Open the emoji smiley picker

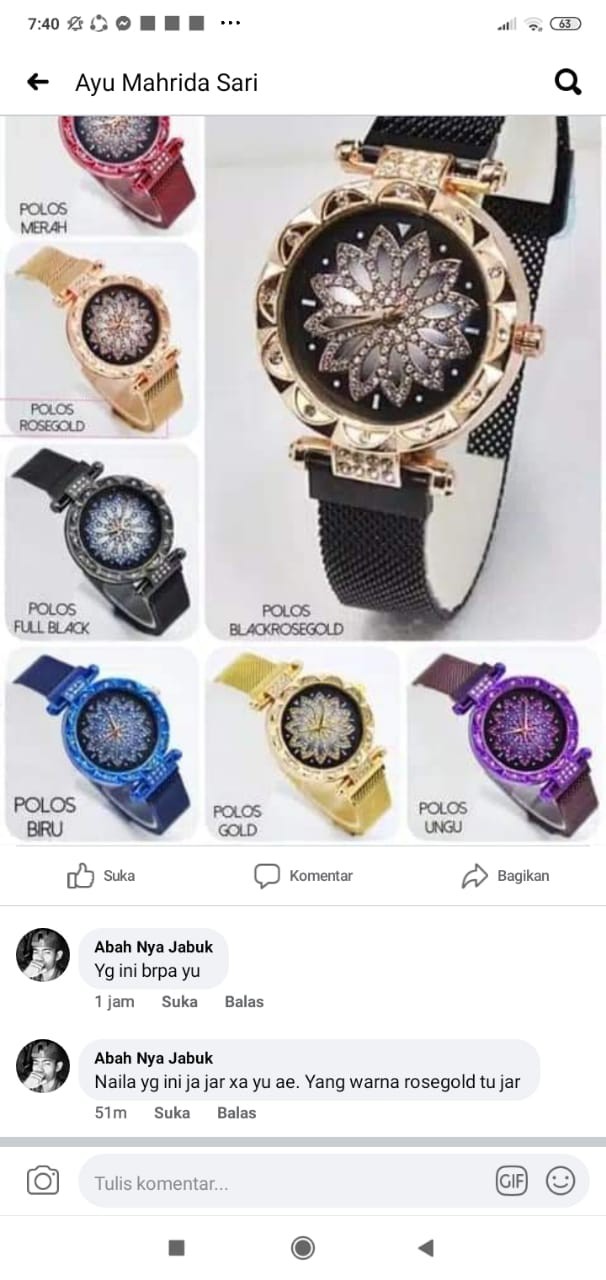click(x=560, y=1181)
